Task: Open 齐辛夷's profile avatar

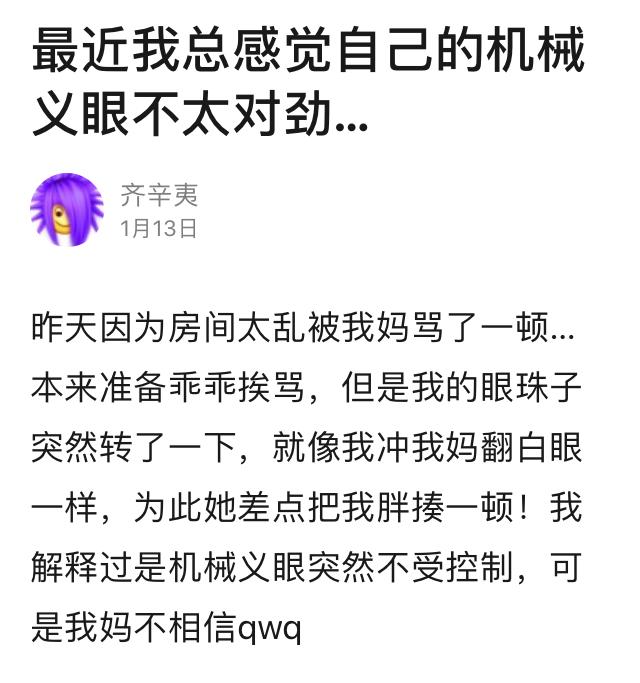Action: coord(67,210)
